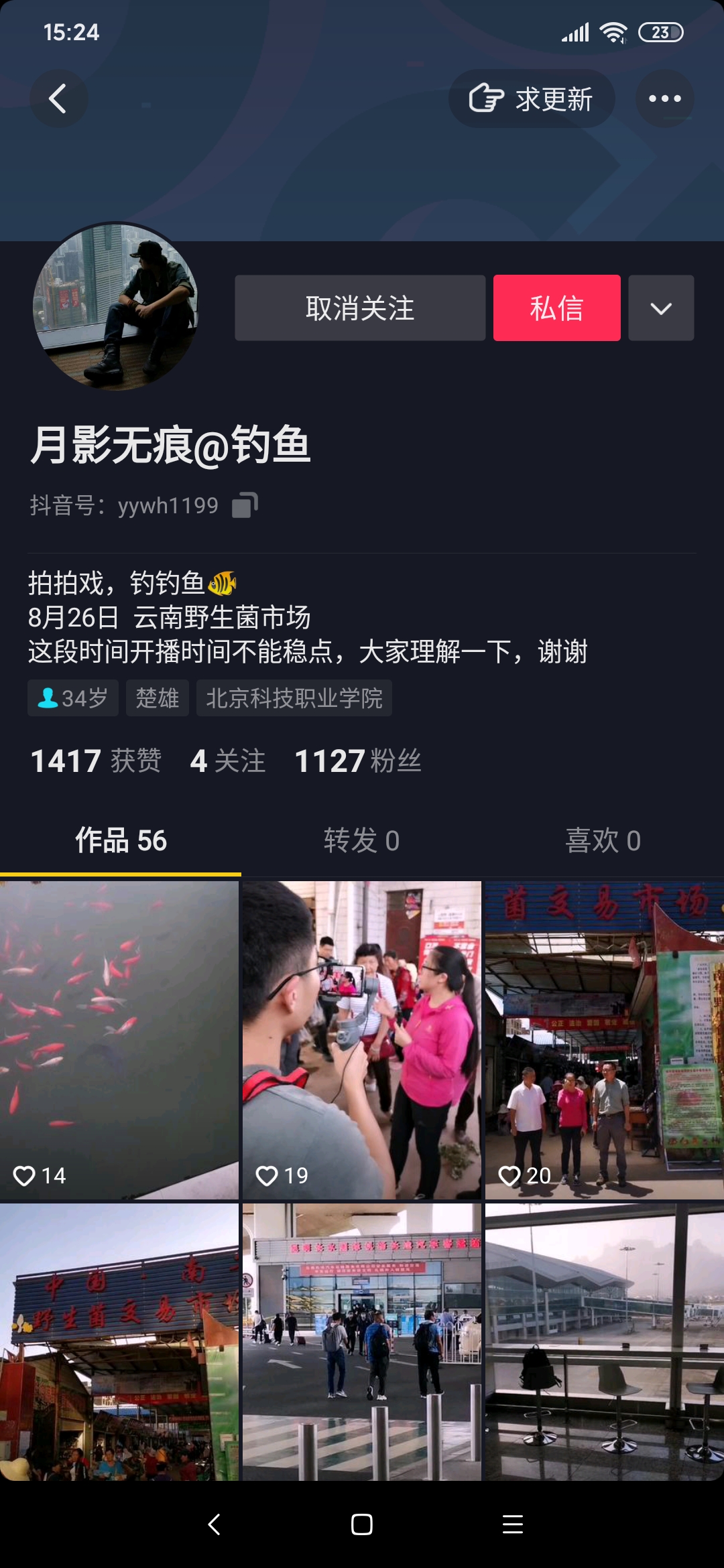Viewport: 724px width, 1568px height.
Task: Send a private message via 私信
Action: pyautogui.click(x=556, y=308)
